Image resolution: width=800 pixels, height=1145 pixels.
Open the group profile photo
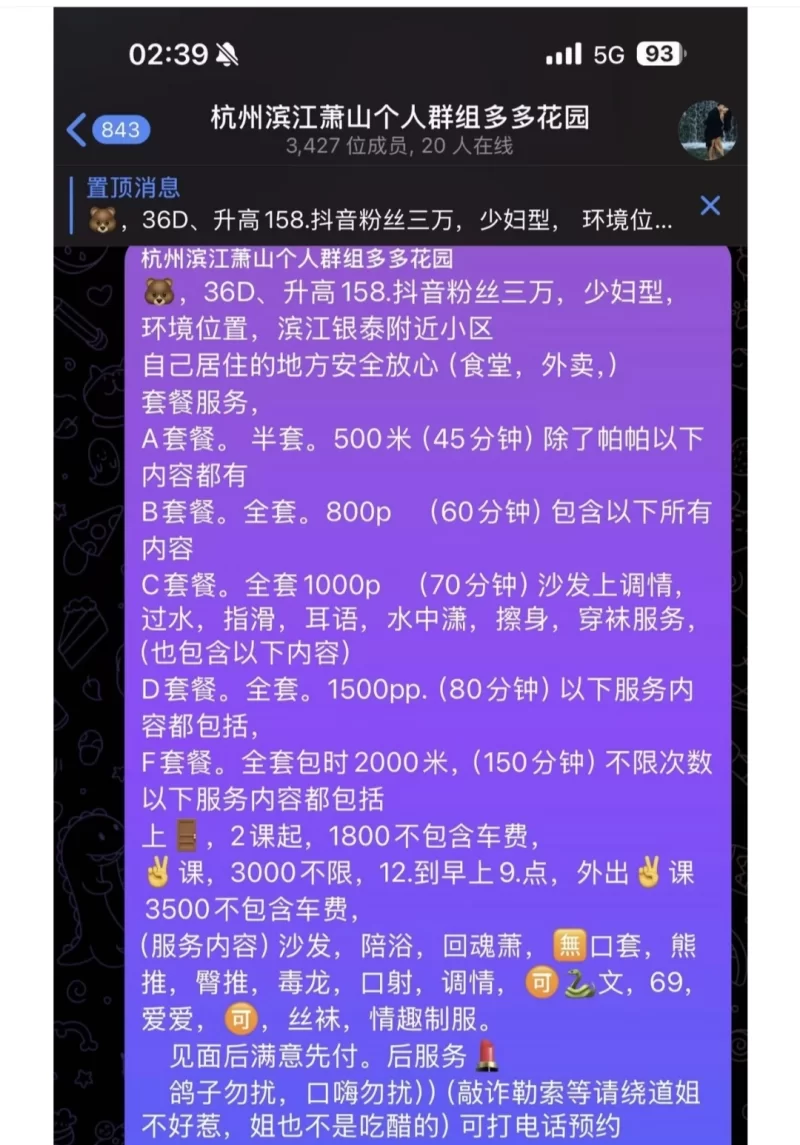(707, 130)
